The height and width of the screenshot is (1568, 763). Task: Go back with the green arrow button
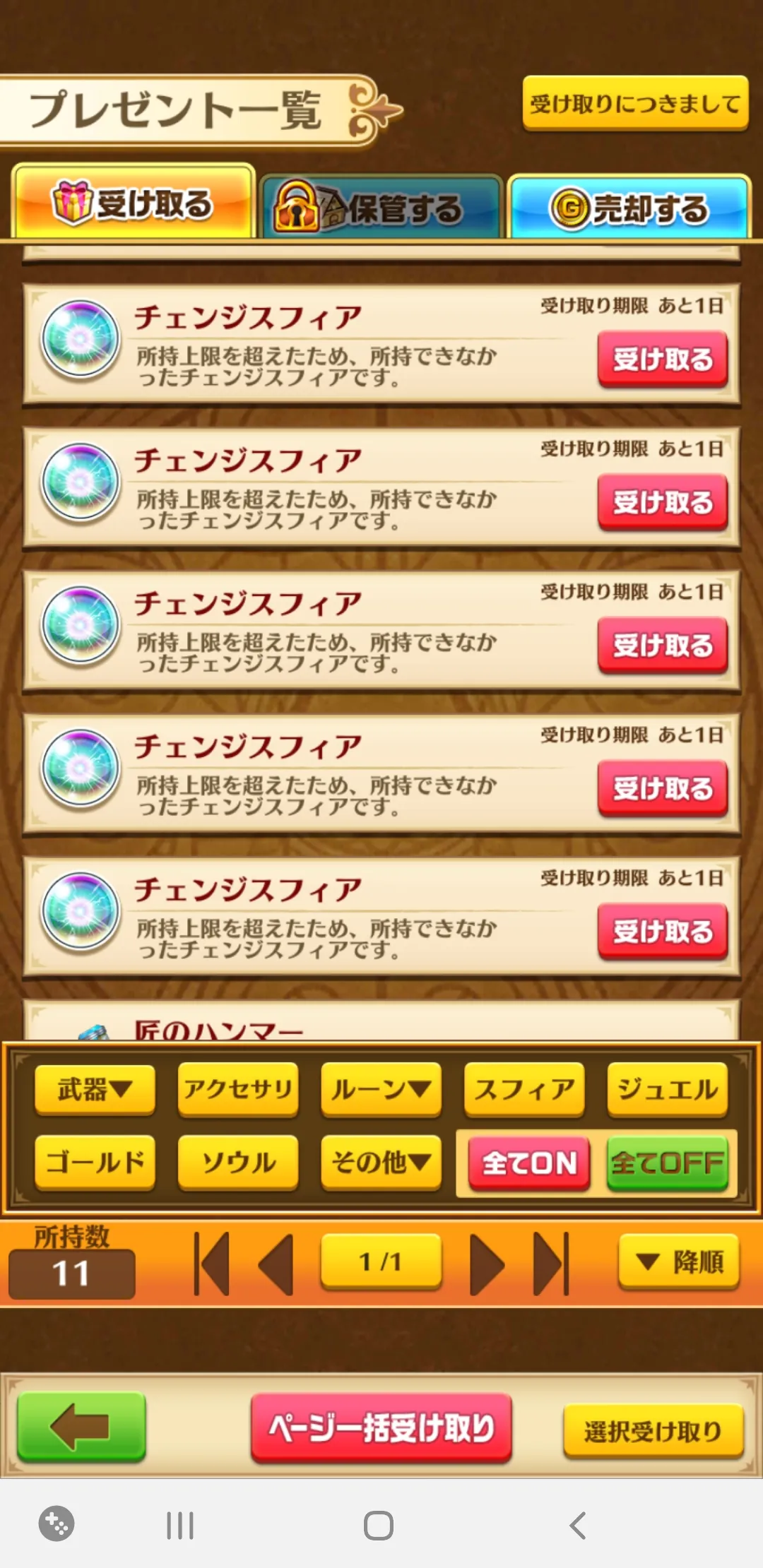click(x=81, y=1427)
